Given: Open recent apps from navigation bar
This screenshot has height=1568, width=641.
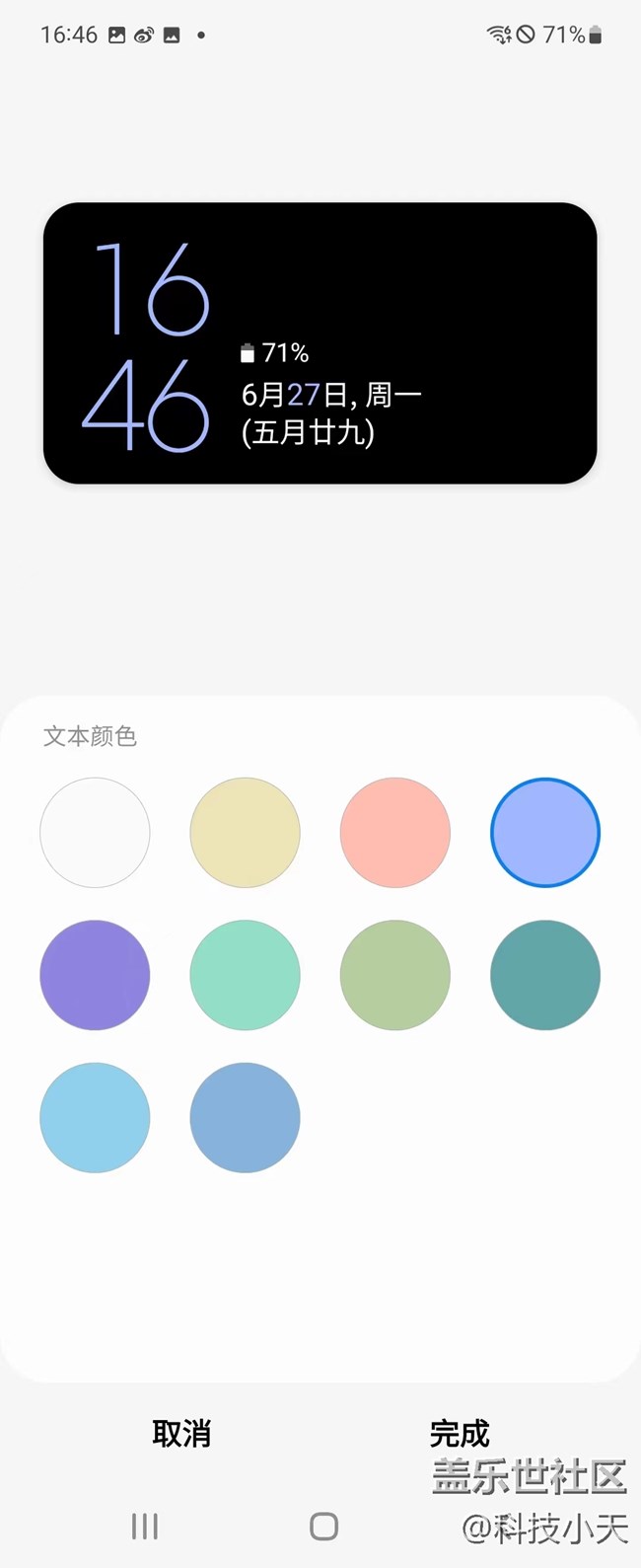Looking at the screenshot, I should tap(145, 1526).
